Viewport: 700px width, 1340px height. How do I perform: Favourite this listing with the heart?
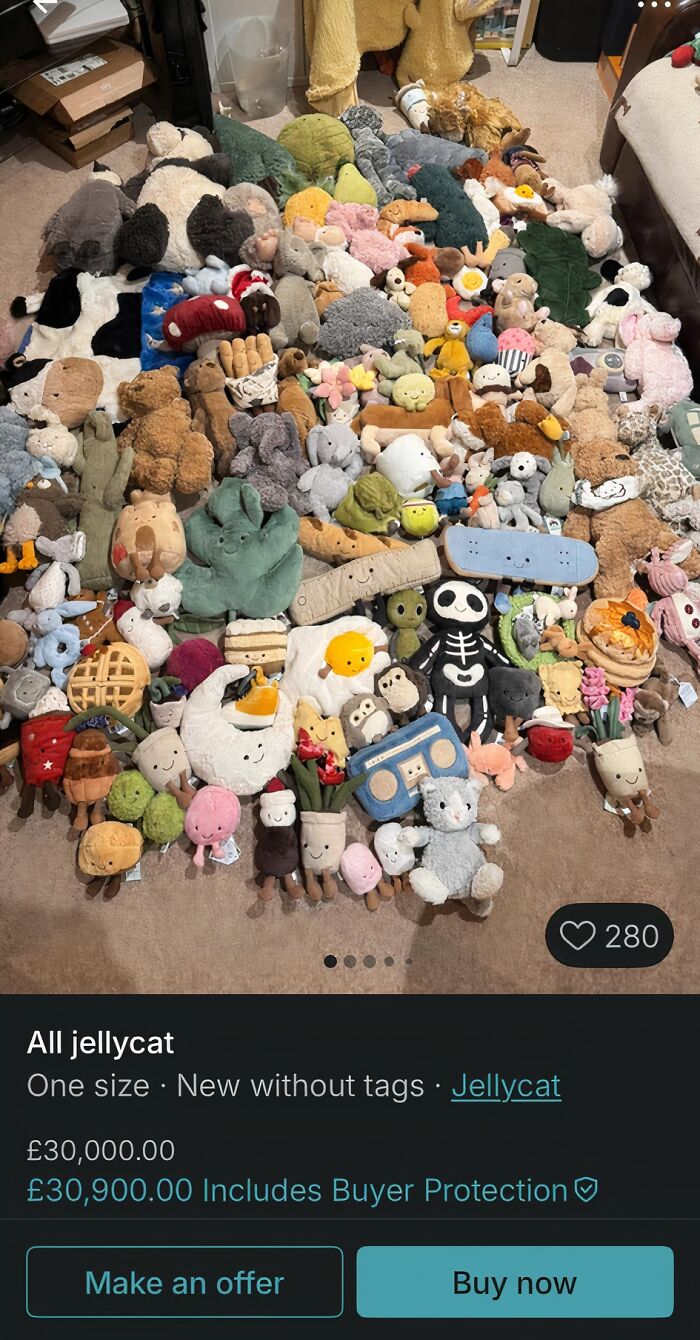[x=578, y=936]
